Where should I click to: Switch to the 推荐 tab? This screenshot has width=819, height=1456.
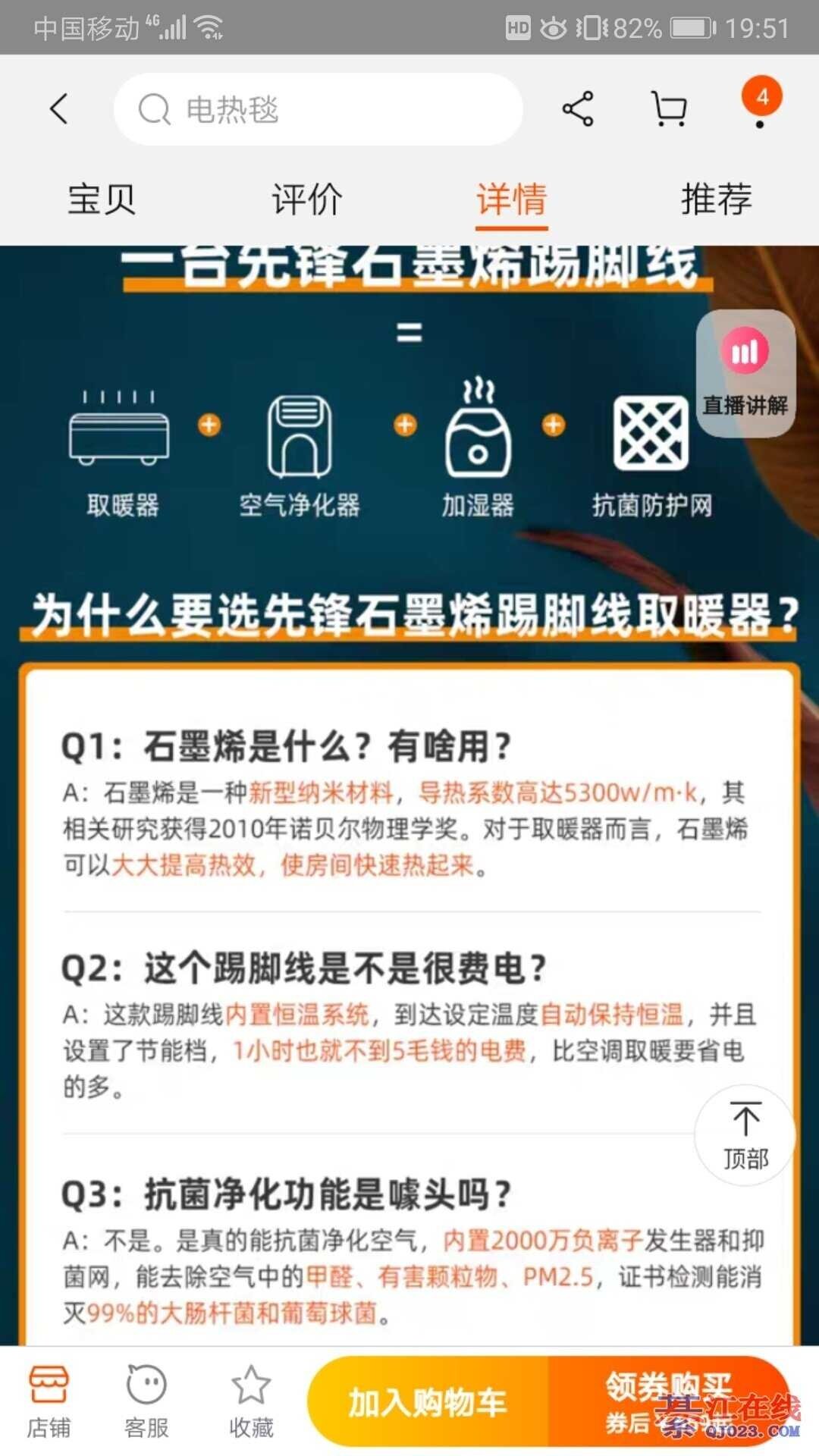pos(717,199)
